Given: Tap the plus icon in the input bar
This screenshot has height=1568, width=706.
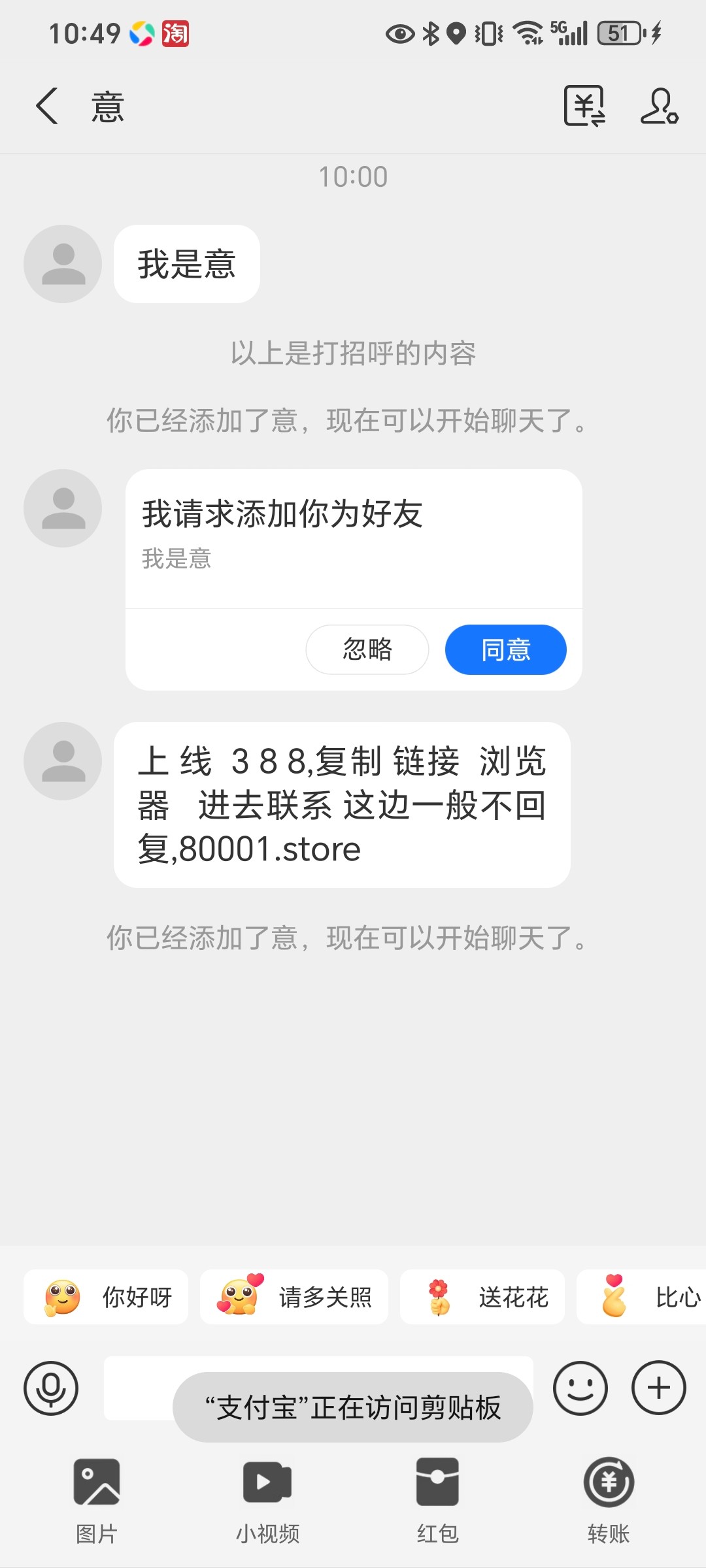Looking at the screenshot, I should (x=659, y=1388).
